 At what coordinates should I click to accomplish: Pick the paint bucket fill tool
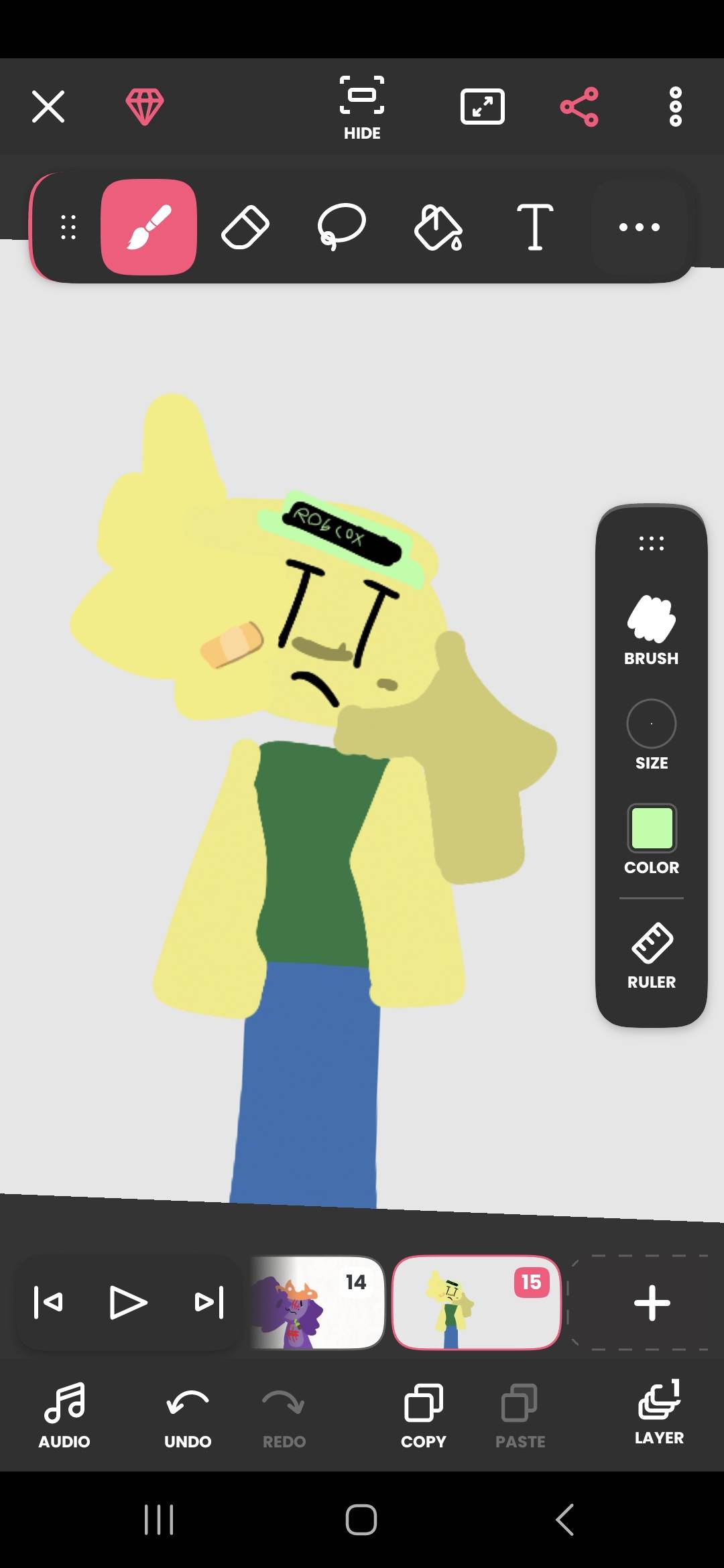point(438,227)
